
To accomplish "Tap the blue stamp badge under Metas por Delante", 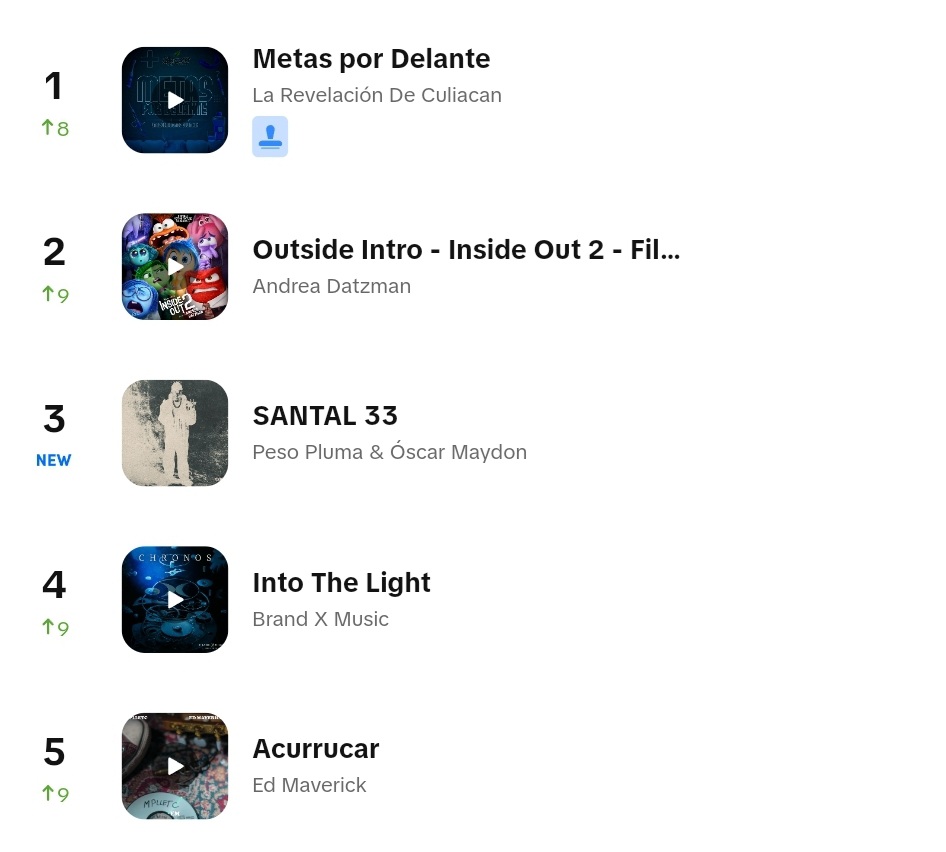I will [x=270, y=137].
